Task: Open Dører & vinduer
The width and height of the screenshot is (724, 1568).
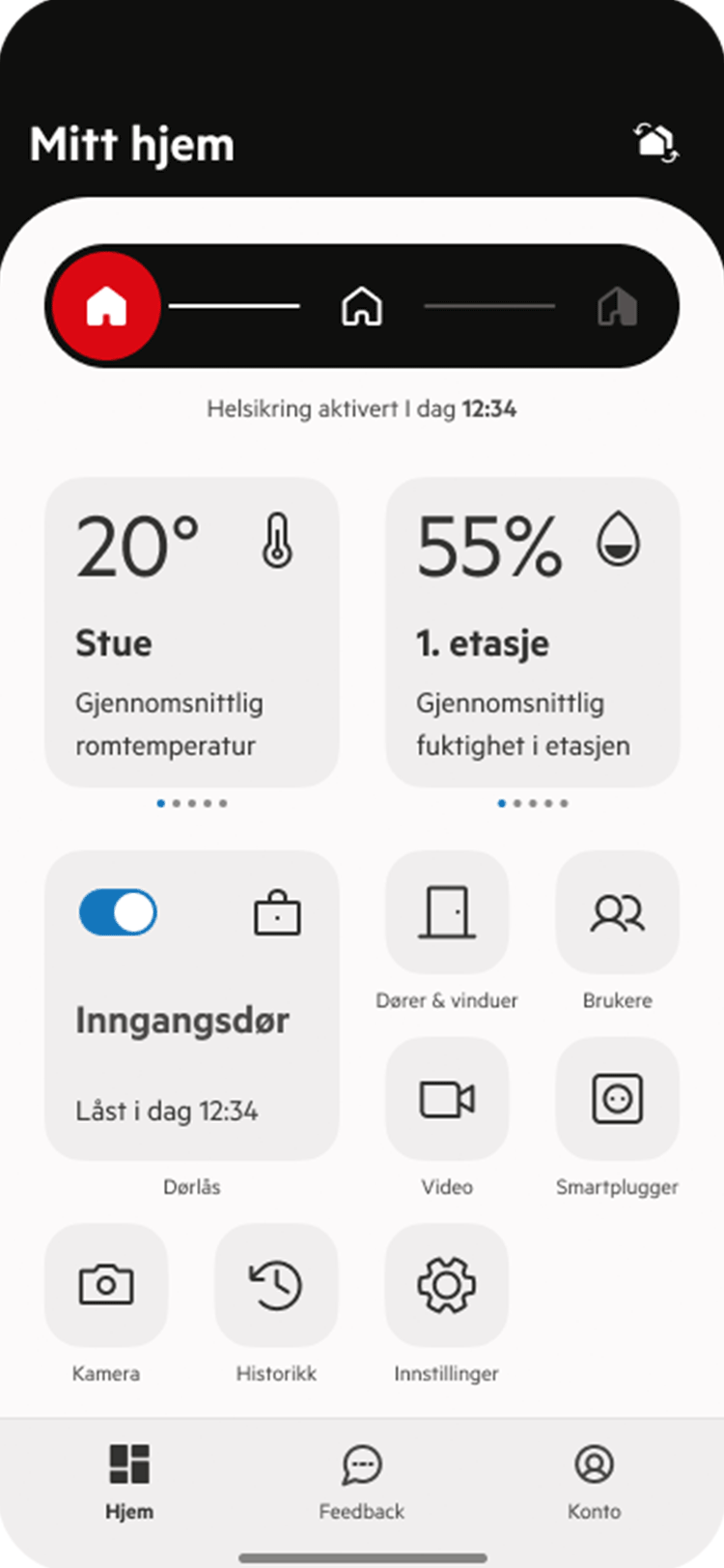Action: 447,912
